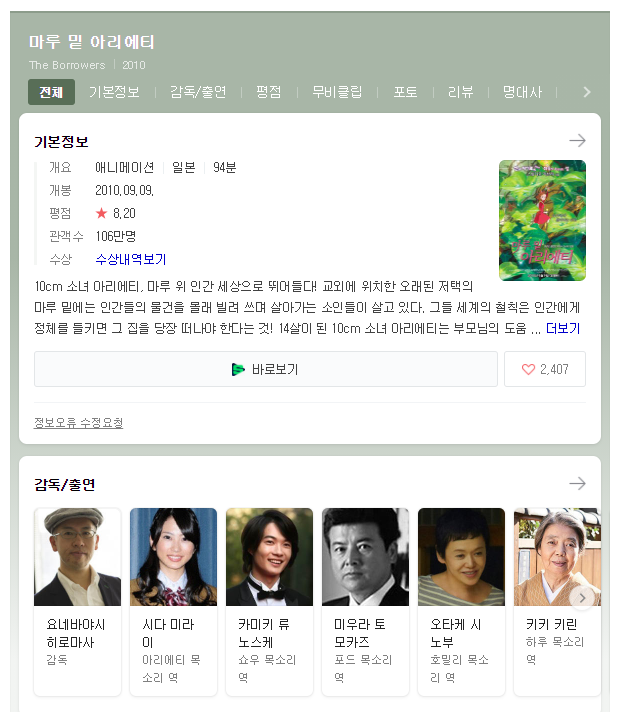Switch to the 감독/출연 tab

point(198,92)
